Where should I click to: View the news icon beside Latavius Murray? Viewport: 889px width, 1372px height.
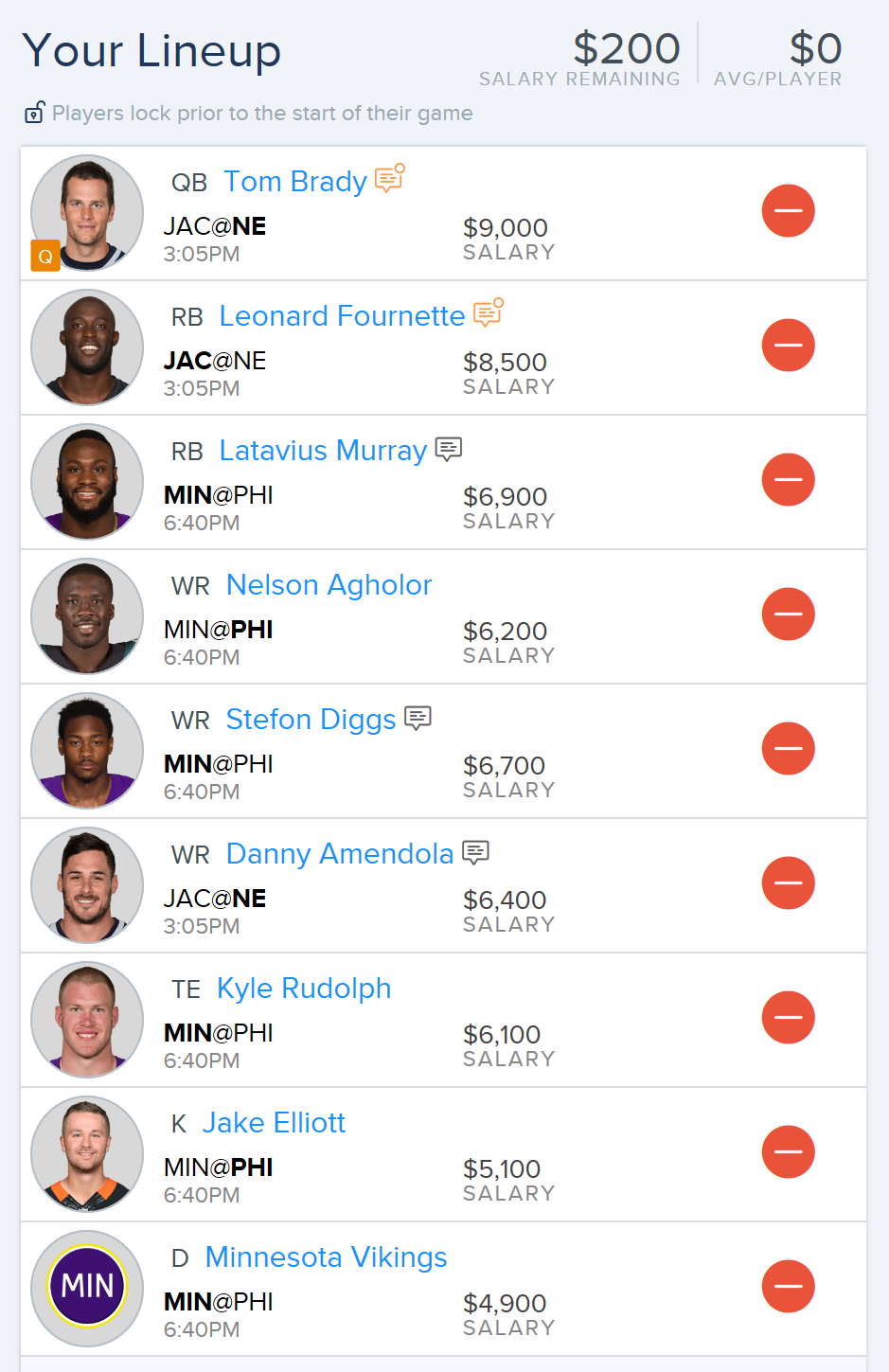[448, 449]
